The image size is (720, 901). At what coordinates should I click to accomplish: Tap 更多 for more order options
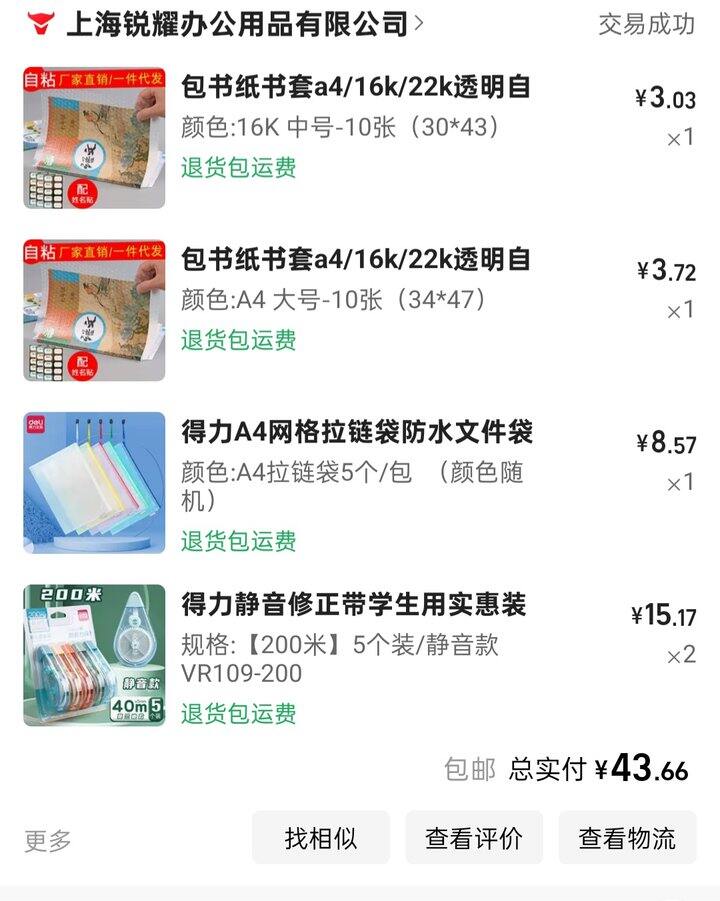[48, 840]
